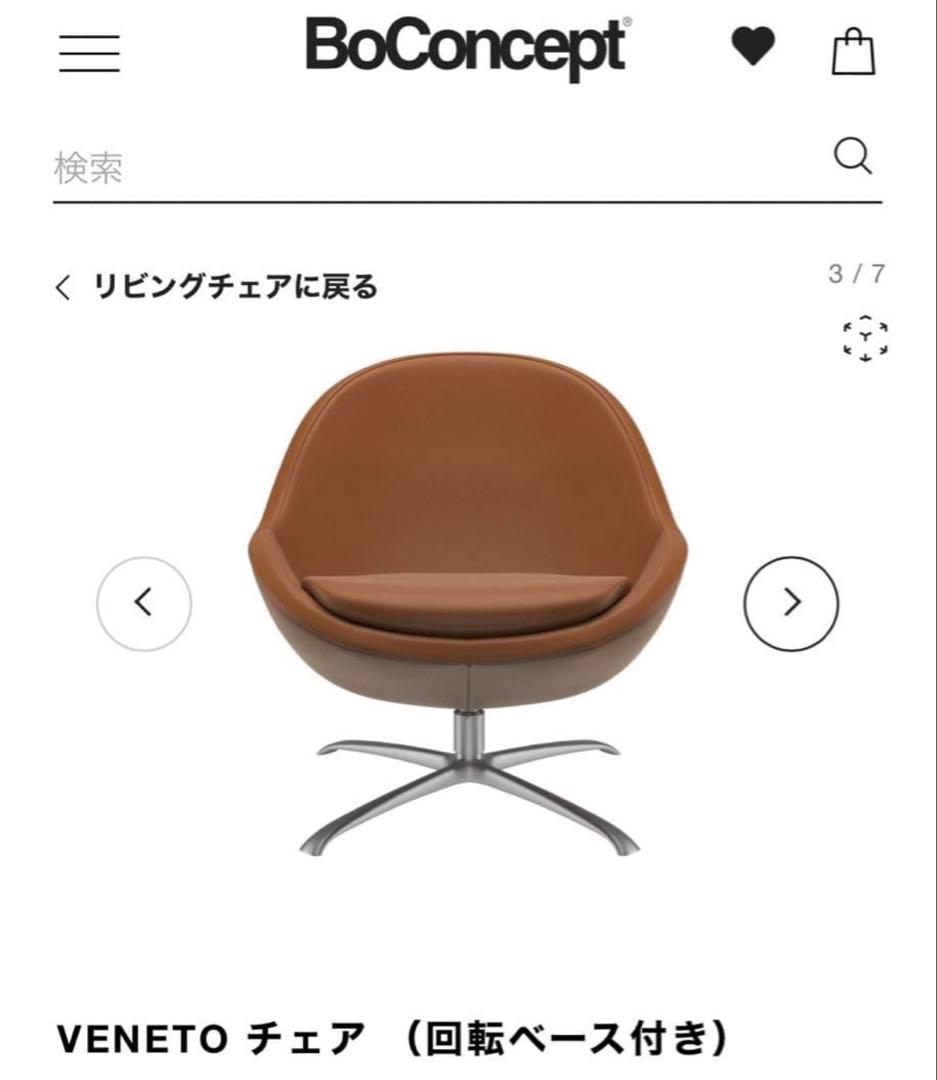The height and width of the screenshot is (1080, 937).
Task: Click the BoConcept header to go home
Action: point(468,48)
